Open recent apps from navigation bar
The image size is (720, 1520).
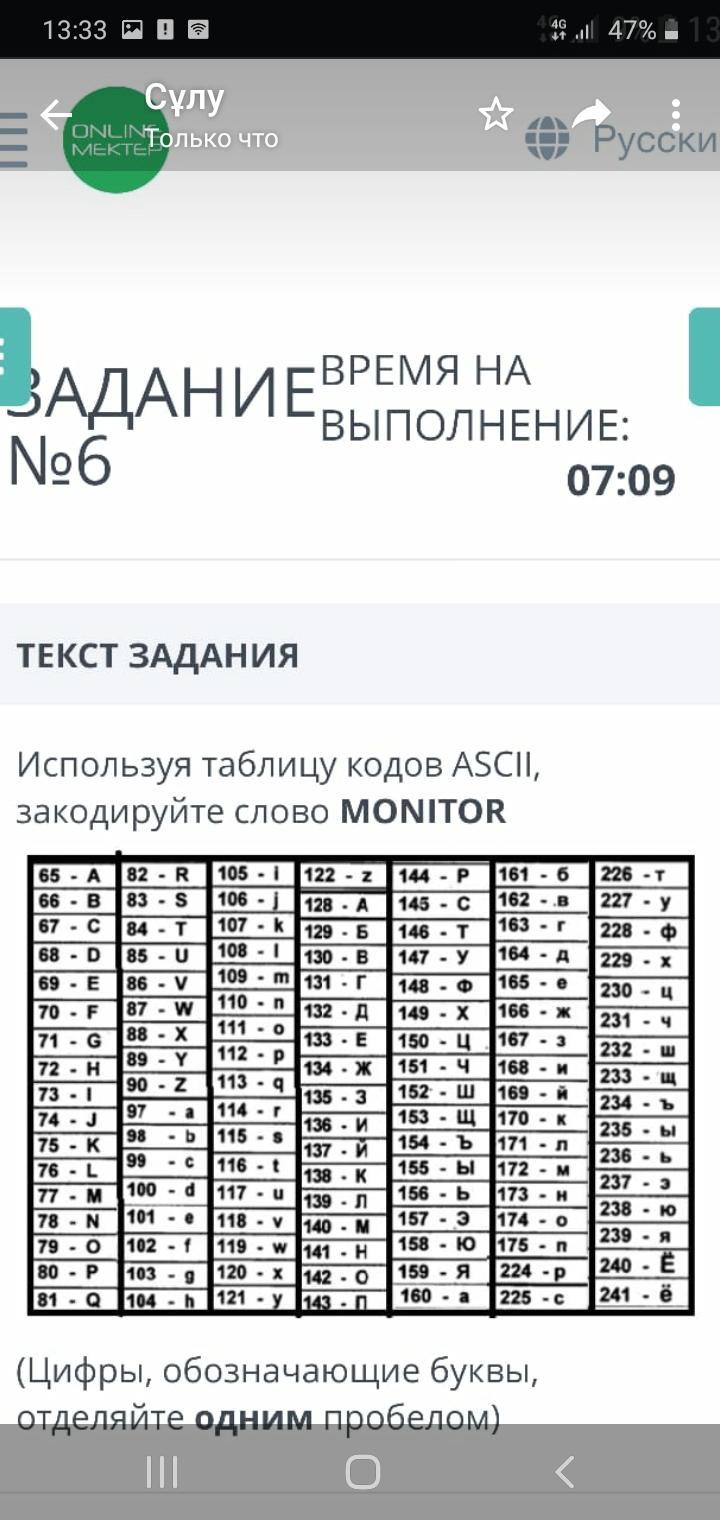pos(162,1472)
